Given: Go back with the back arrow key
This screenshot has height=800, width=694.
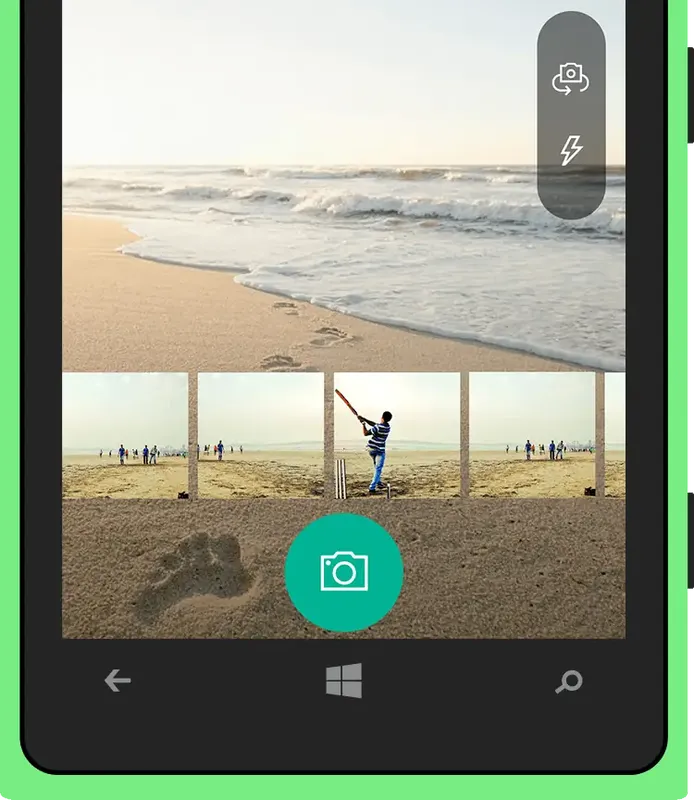Looking at the screenshot, I should tap(118, 681).
